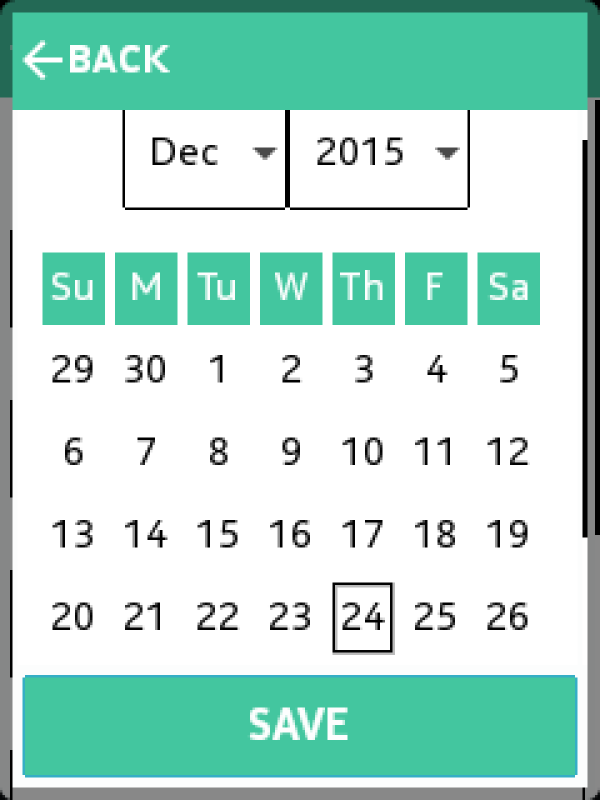This screenshot has width=600, height=800.
Task: Choose November 30 from previous month
Action: (x=145, y=371)
